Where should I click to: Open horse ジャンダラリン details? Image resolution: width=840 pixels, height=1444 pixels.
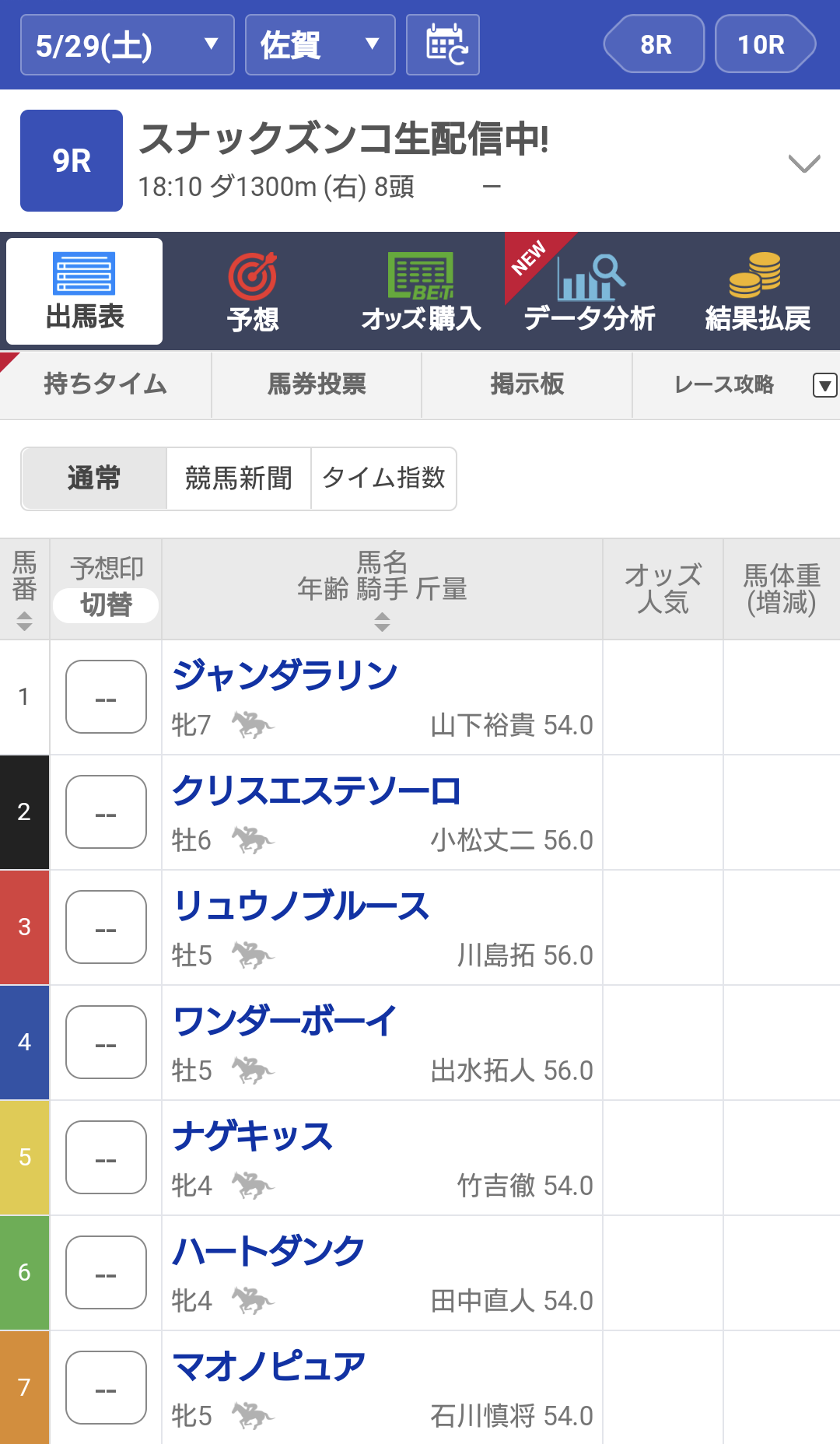pos(285,675)
